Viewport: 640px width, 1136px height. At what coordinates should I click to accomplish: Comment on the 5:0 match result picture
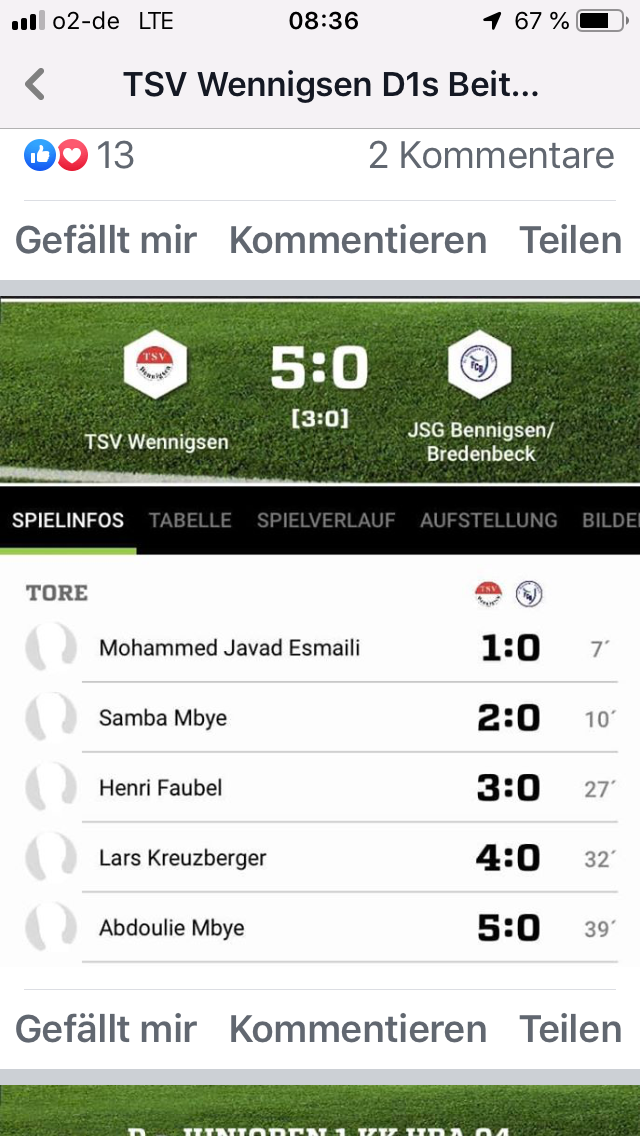pos(358,1028)
